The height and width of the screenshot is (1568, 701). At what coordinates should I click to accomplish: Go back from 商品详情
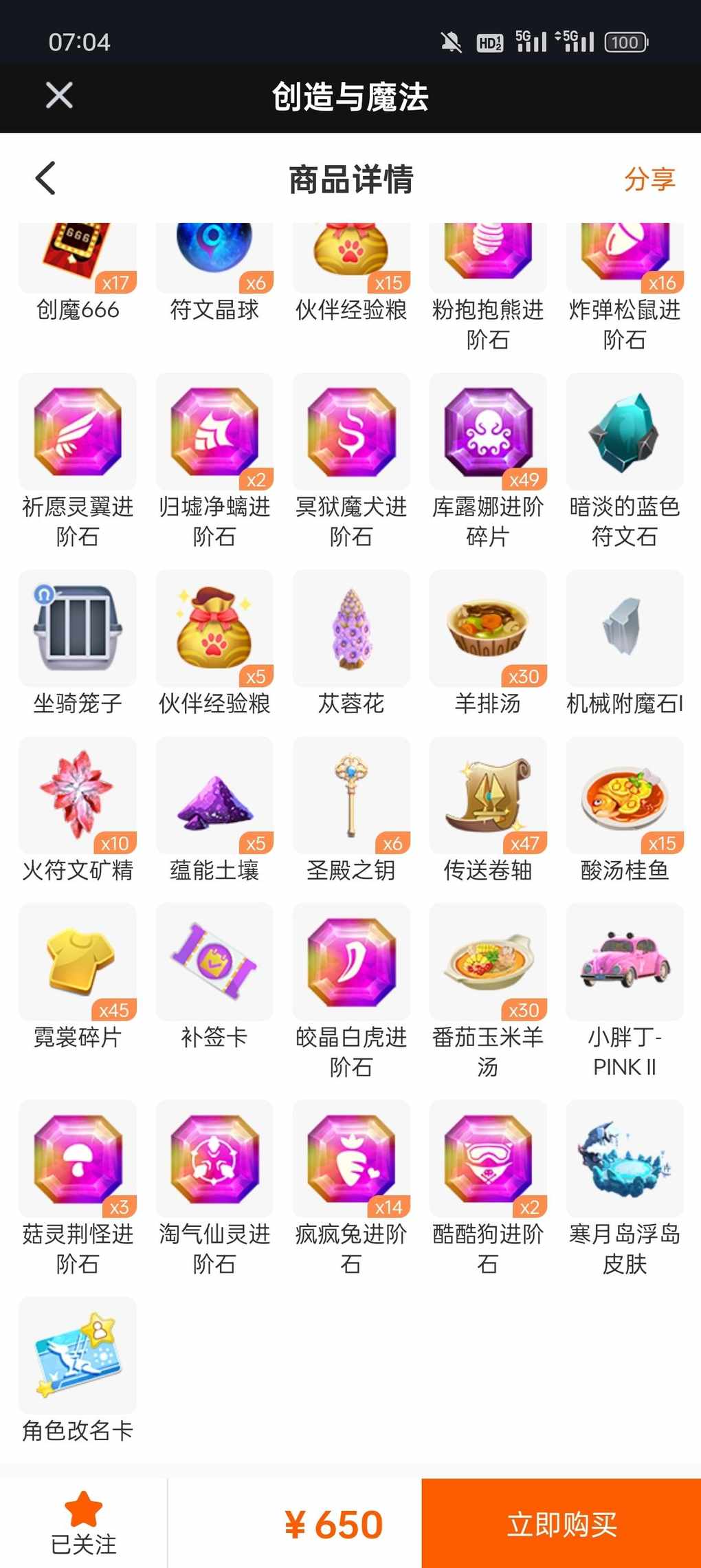[45, 179]
